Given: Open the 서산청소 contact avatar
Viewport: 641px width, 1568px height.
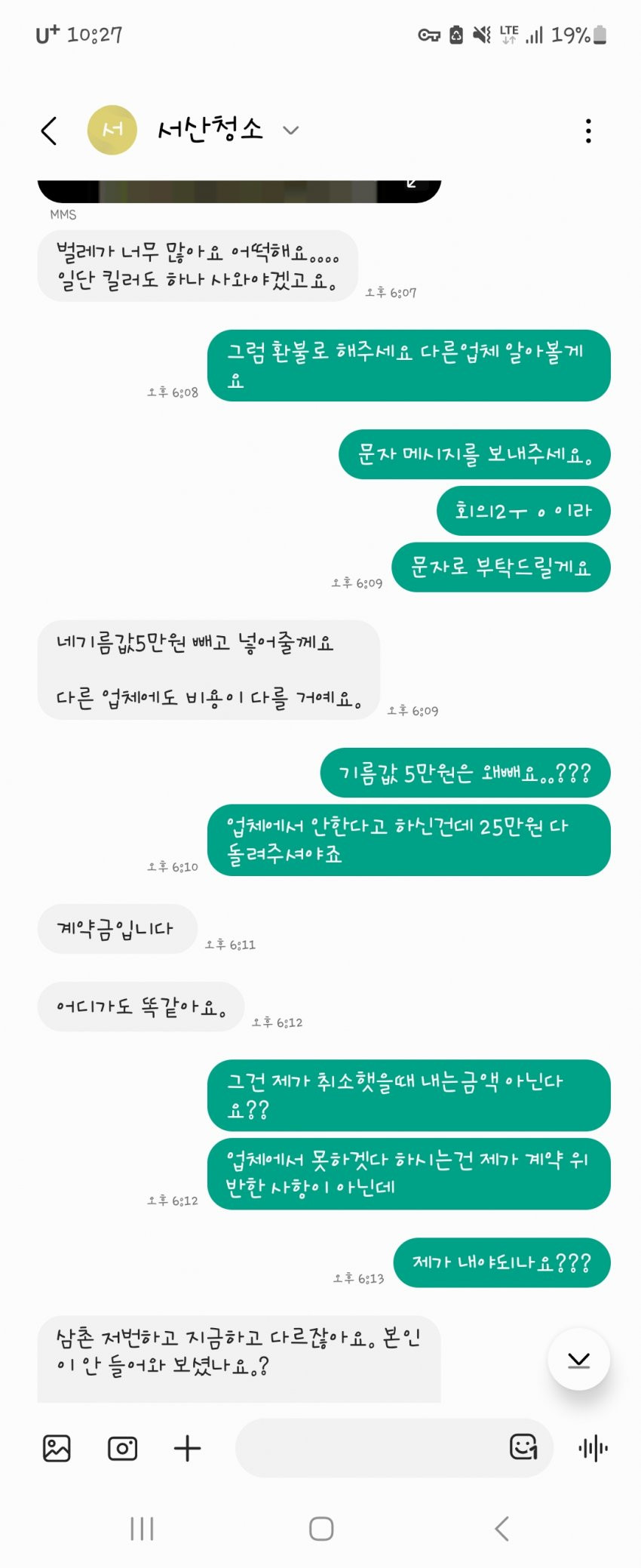Looking at the screenshot, I should [112, 131].
